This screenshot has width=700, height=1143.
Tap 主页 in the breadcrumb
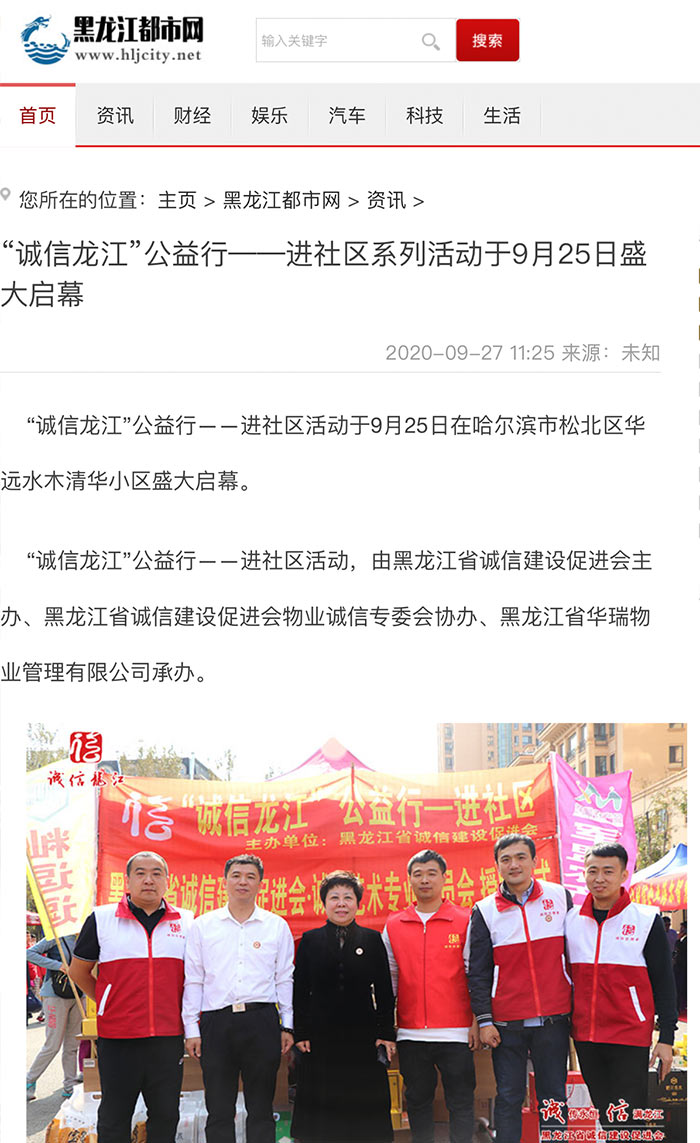point(177,200)
